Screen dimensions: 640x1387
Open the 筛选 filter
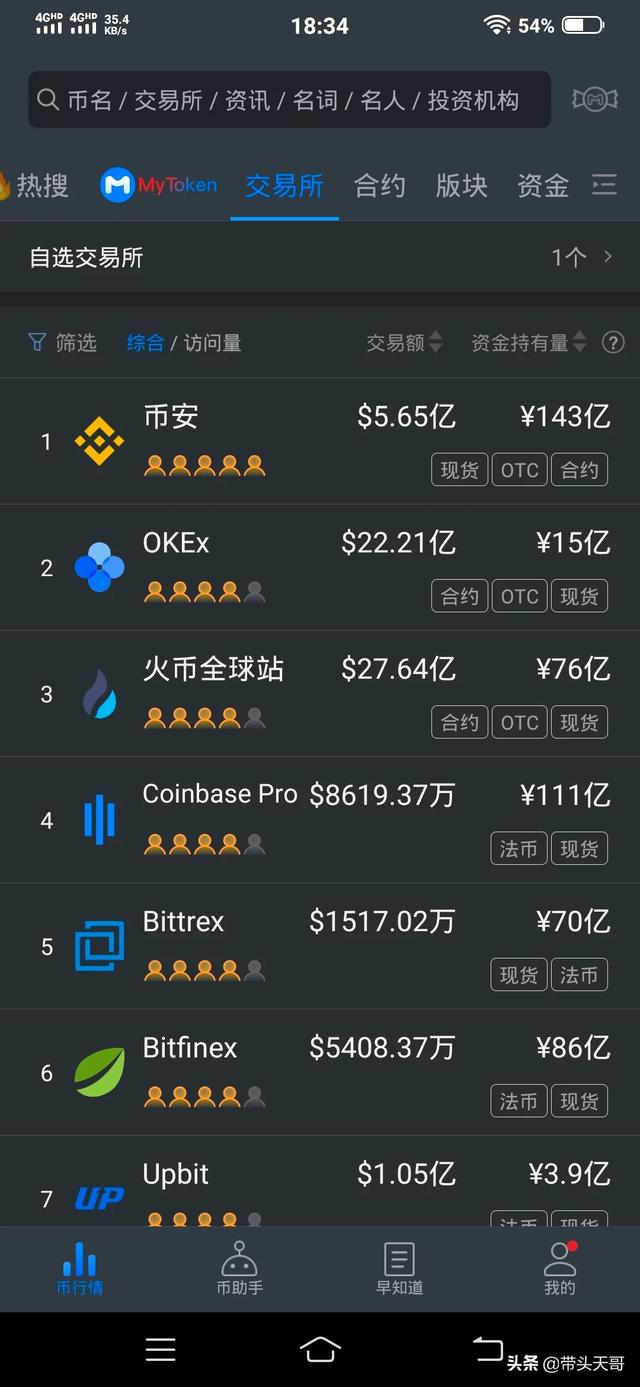click(63, 343)
